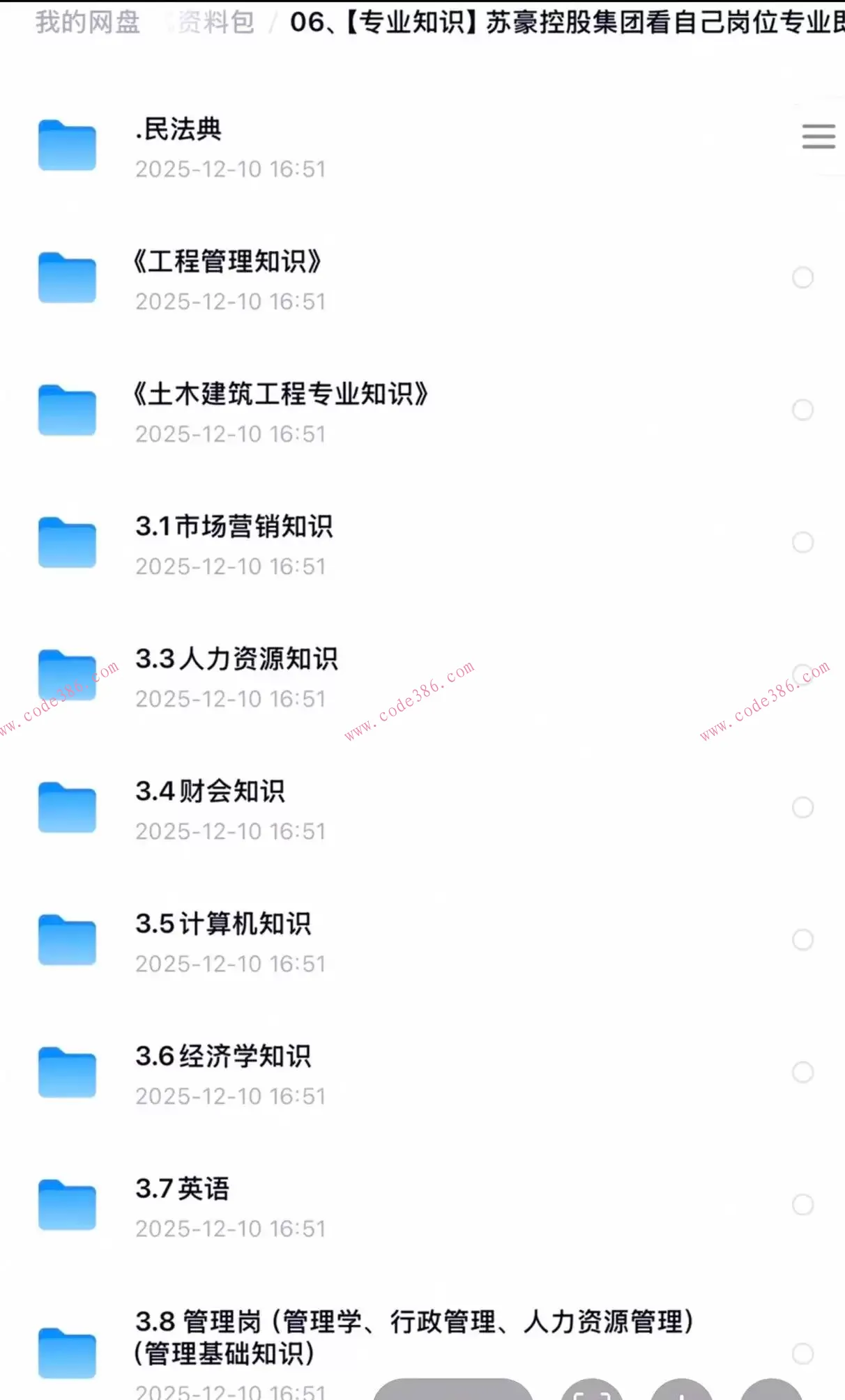
Task: Open the .民法典 folder icon
Action: [x=67, y=145]
